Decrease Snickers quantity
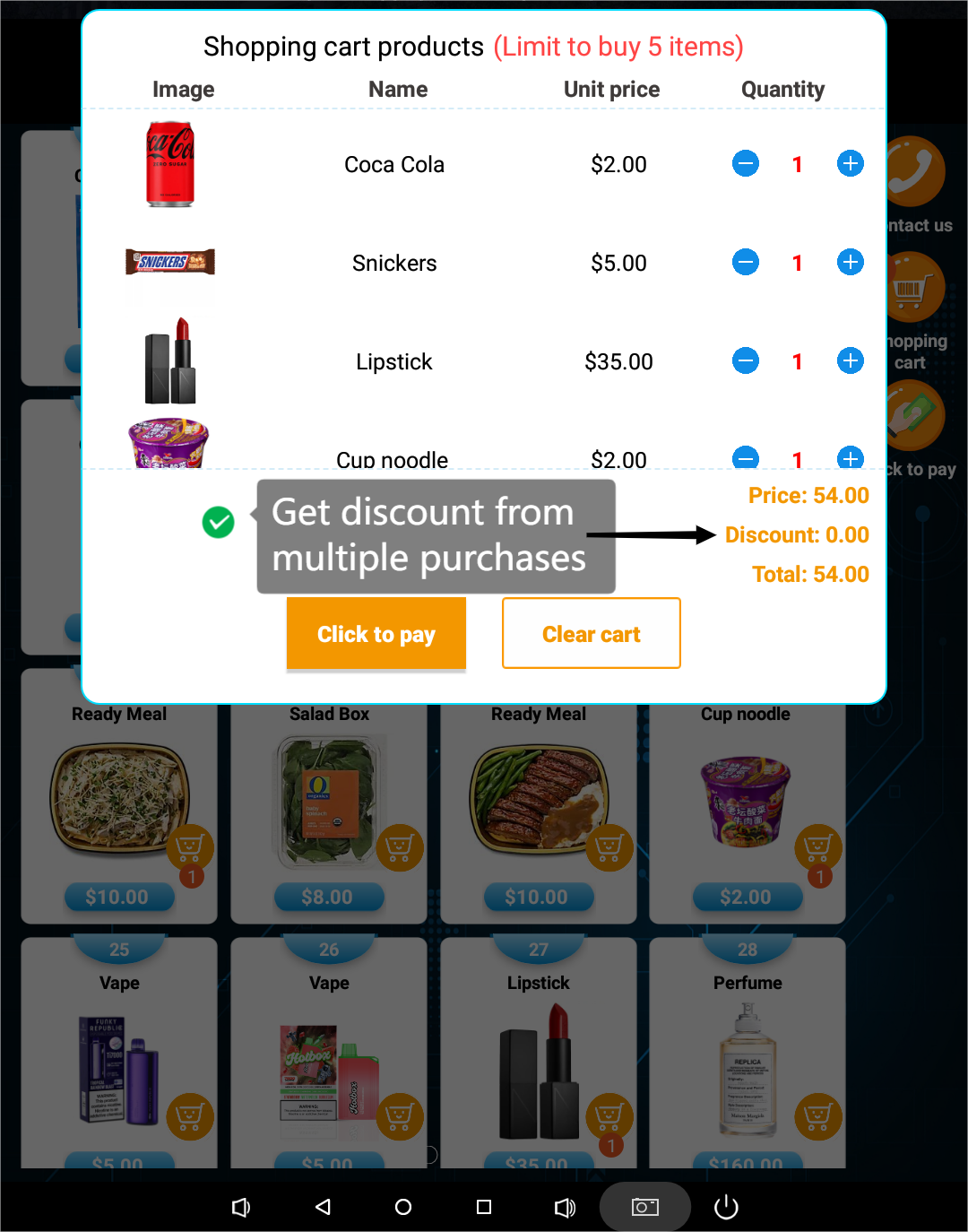The image size is (968, 1232). coord(745,262)
